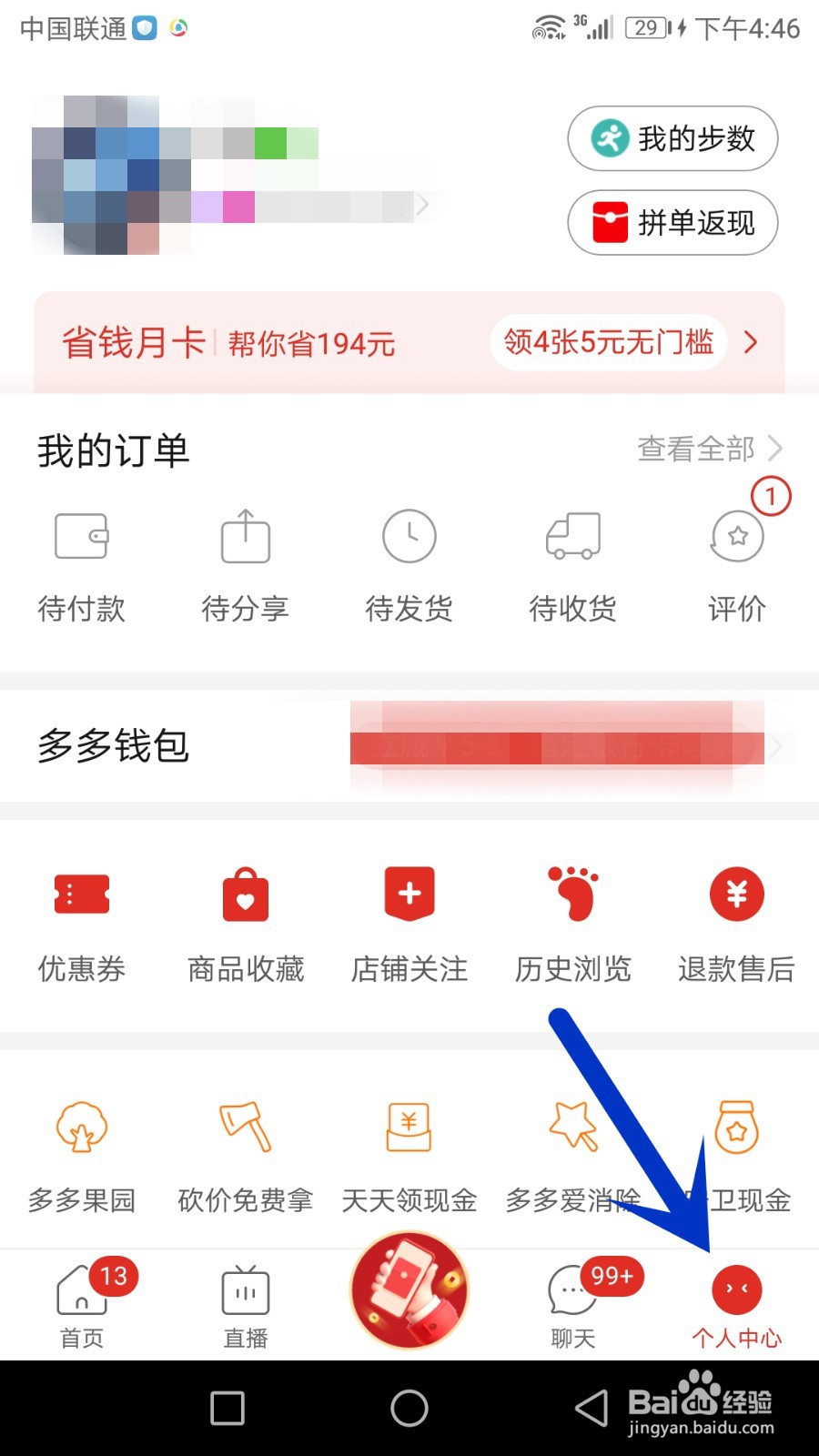819x1456 pixels.
Task: Tap the red badge on 评价 reviews
Action: pos(771,498)
